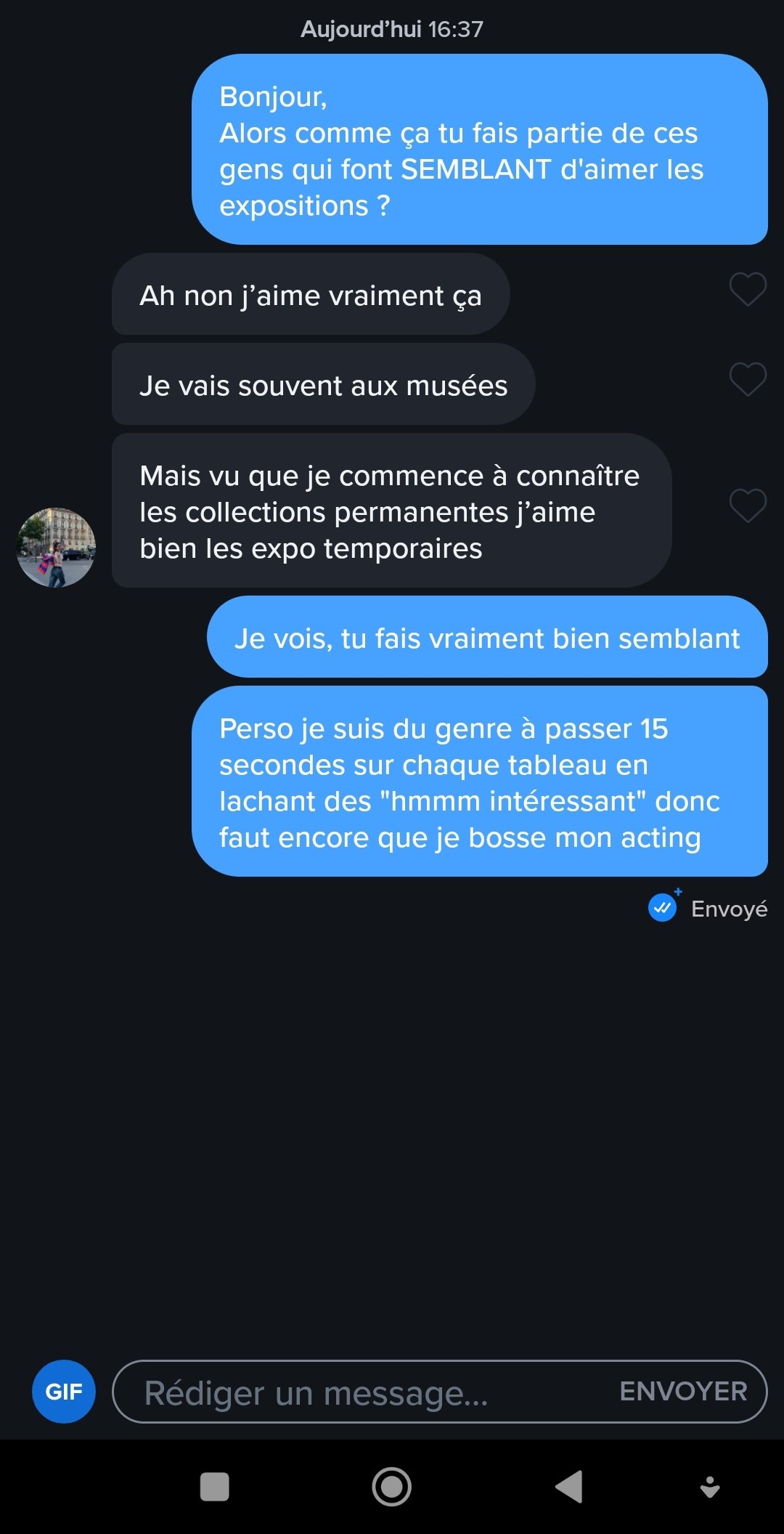
Task: Open the match's profile picture
Action: click(56, 547)
